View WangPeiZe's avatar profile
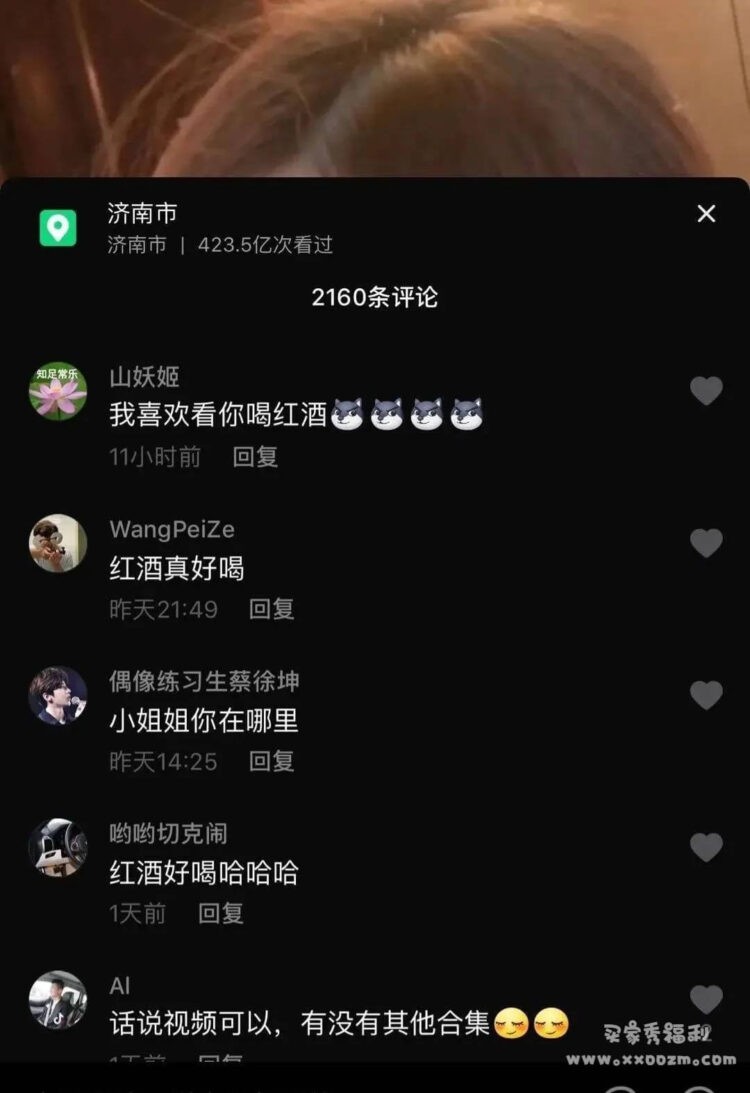Image resolution: width=750 pixels, height=1093 pixels. click(x=58, y=543)
